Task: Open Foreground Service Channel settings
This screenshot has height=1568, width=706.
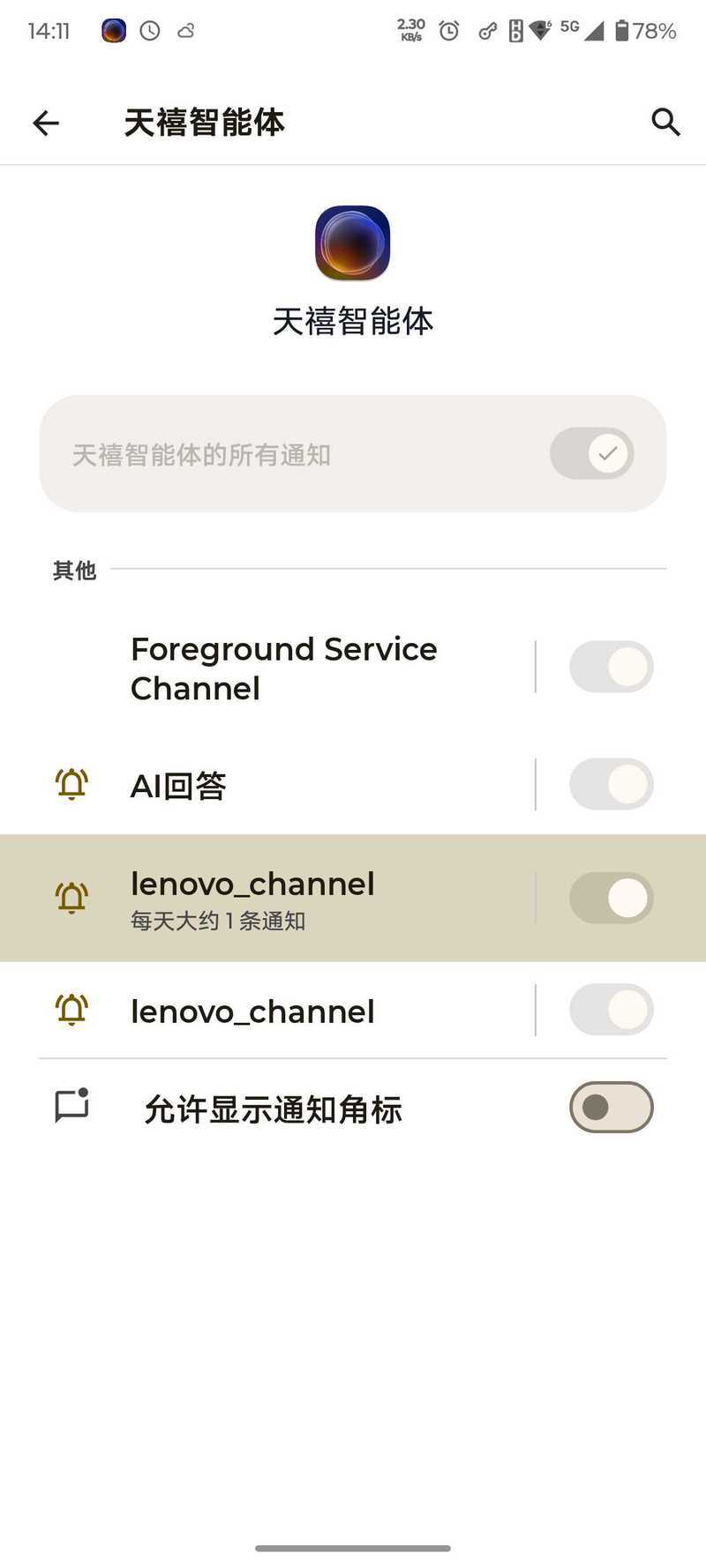Action: [x=284, y=668]
